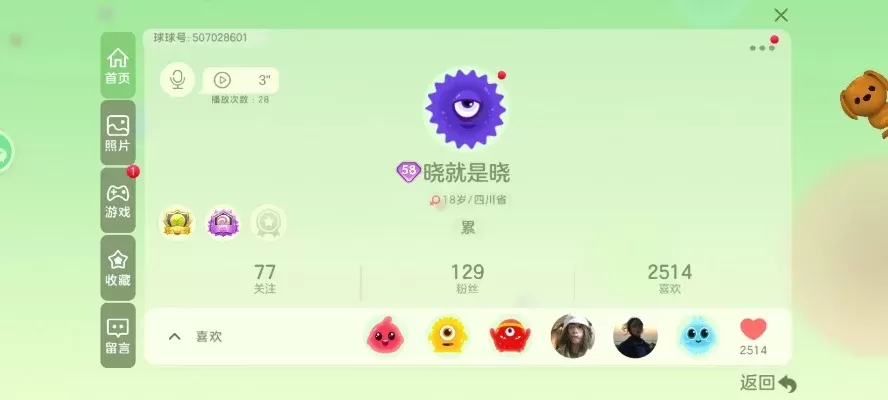Open the pink blob liker avatar
Viewport: 888px width, 400px height.
(x=385, y=336)
